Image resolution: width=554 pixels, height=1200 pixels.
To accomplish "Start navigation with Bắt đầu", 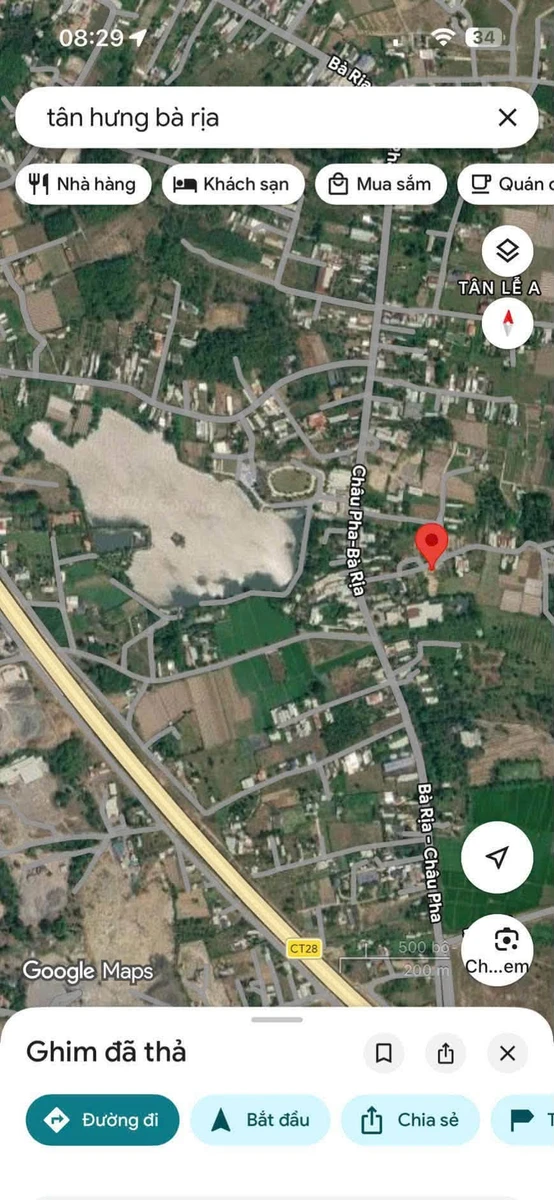I will click(x=261, y=1120).
